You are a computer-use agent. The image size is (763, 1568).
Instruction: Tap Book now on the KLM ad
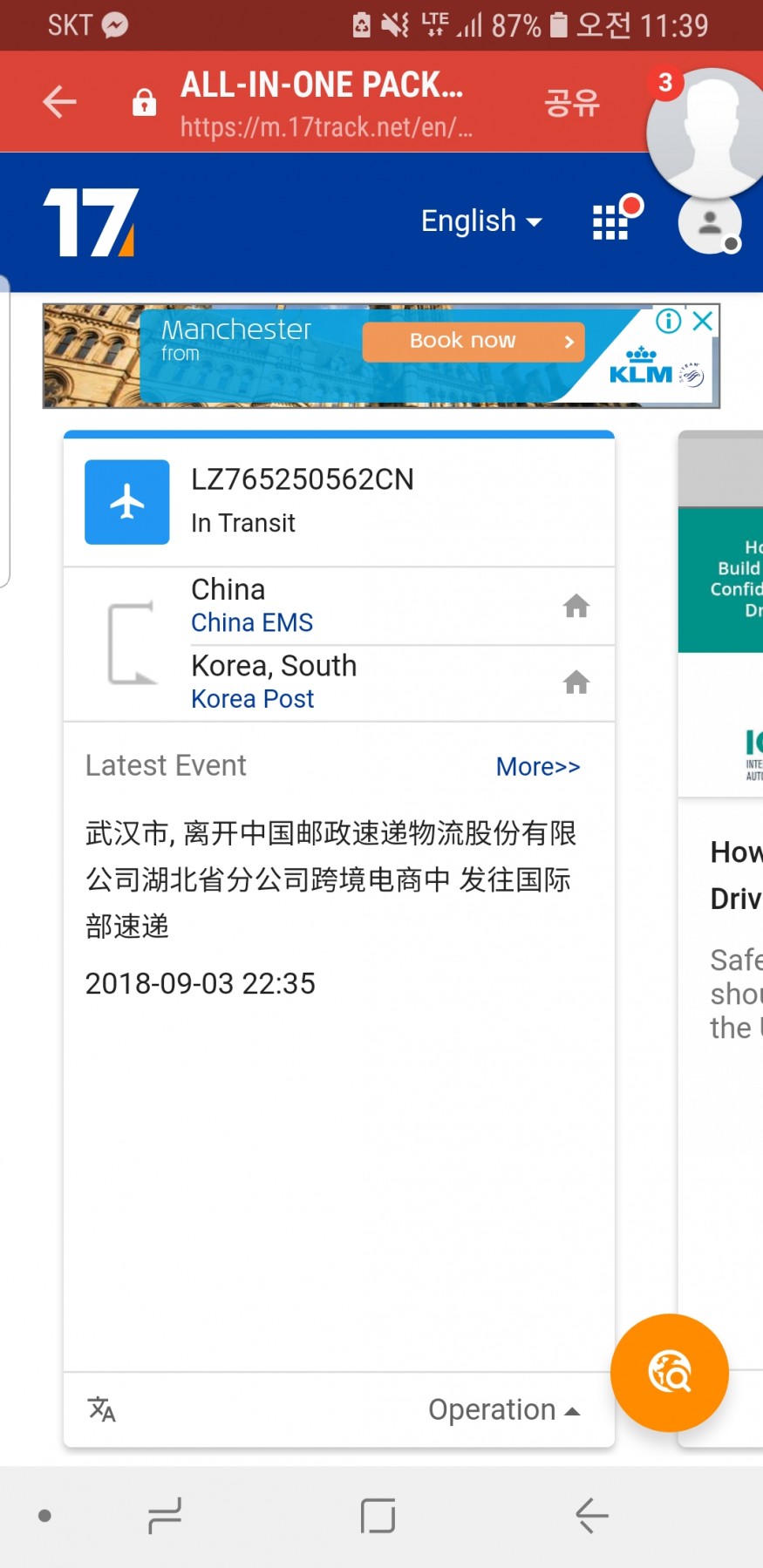[x=473, y=342]
